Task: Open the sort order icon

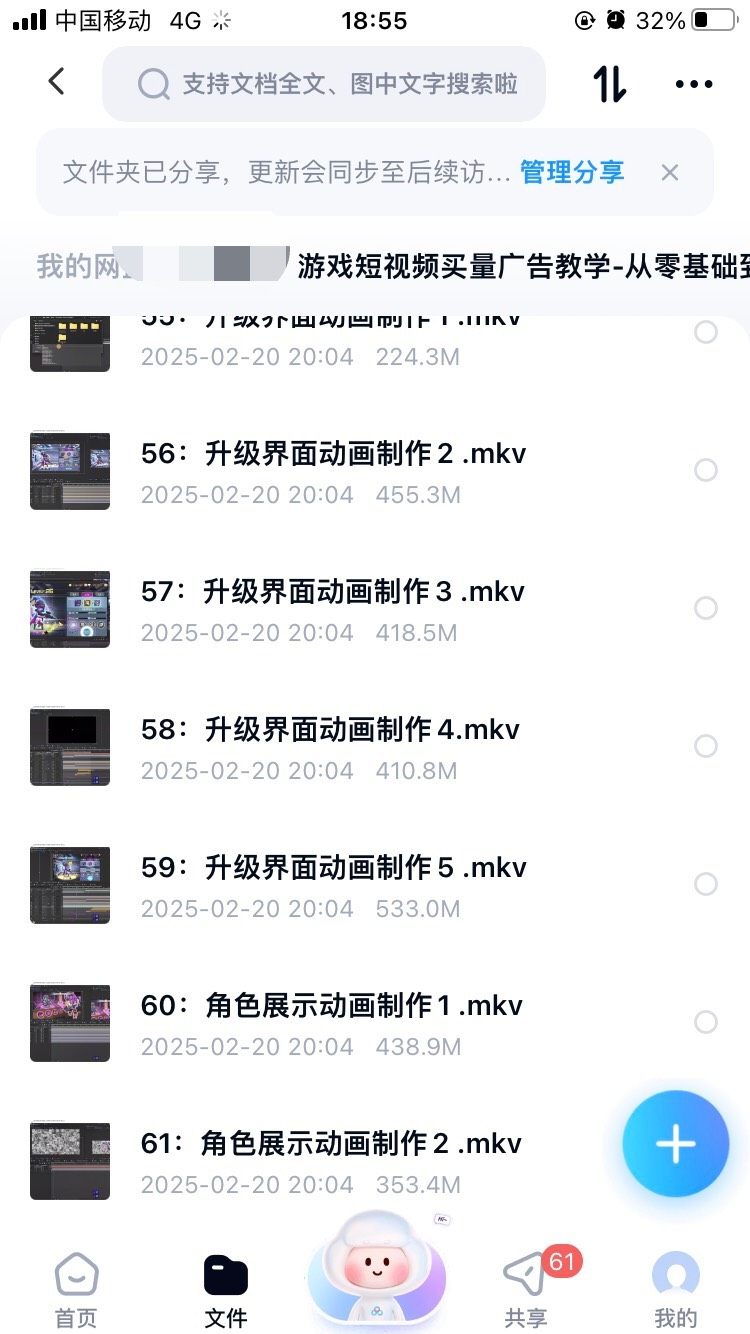Action: (610, 84)
